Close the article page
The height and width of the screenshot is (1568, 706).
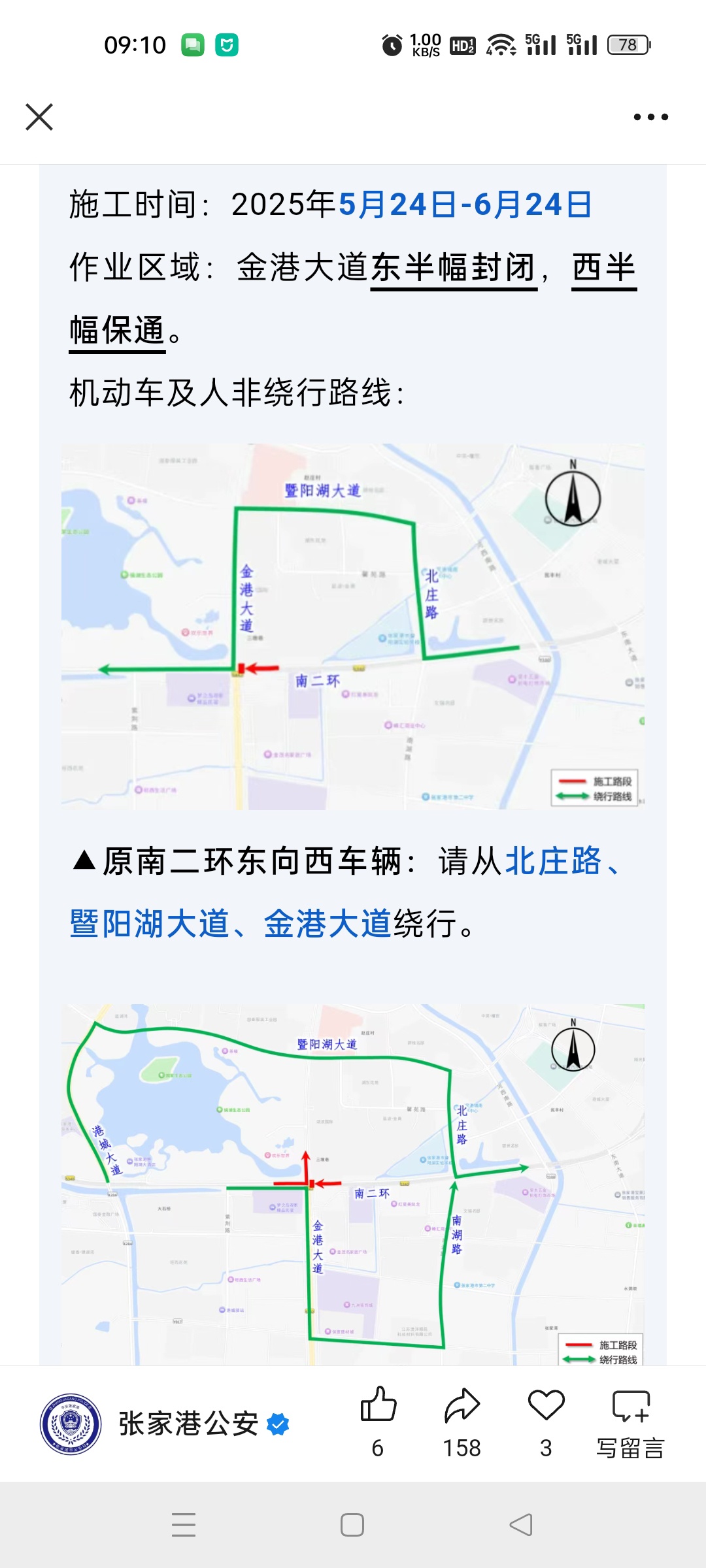(39, 117)
